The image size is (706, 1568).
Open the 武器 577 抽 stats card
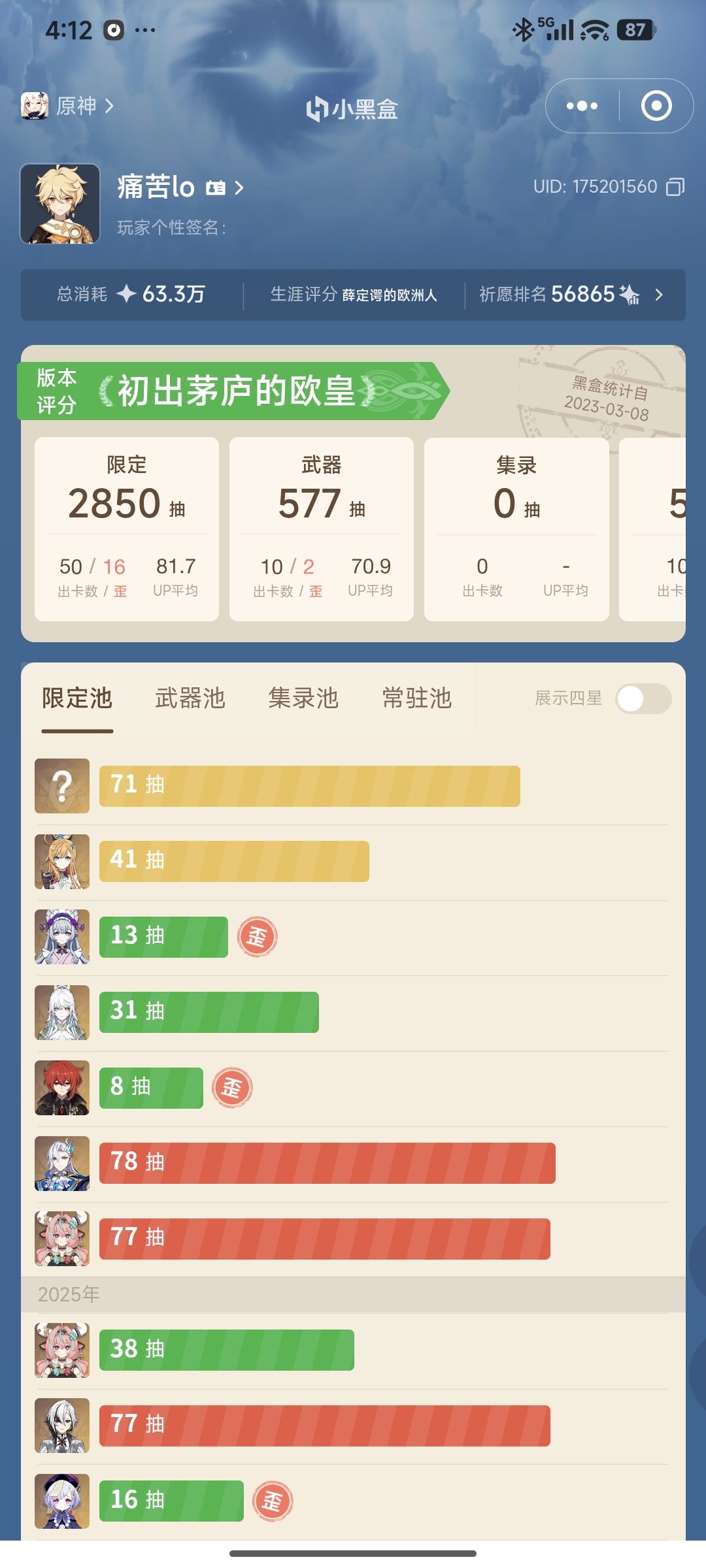point(322,529)
